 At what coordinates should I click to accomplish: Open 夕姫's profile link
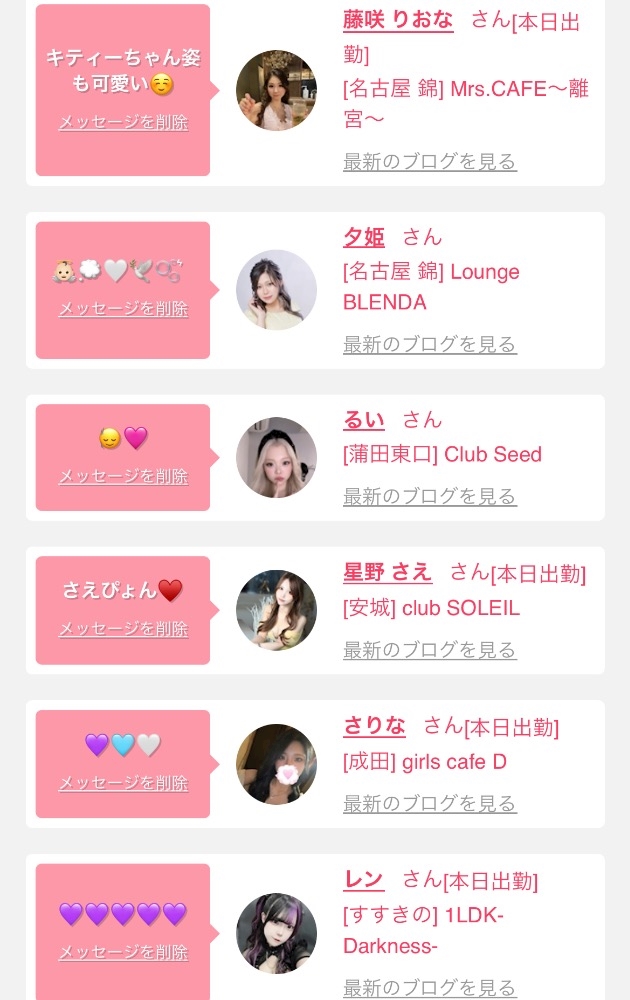(x=364, y=237)
